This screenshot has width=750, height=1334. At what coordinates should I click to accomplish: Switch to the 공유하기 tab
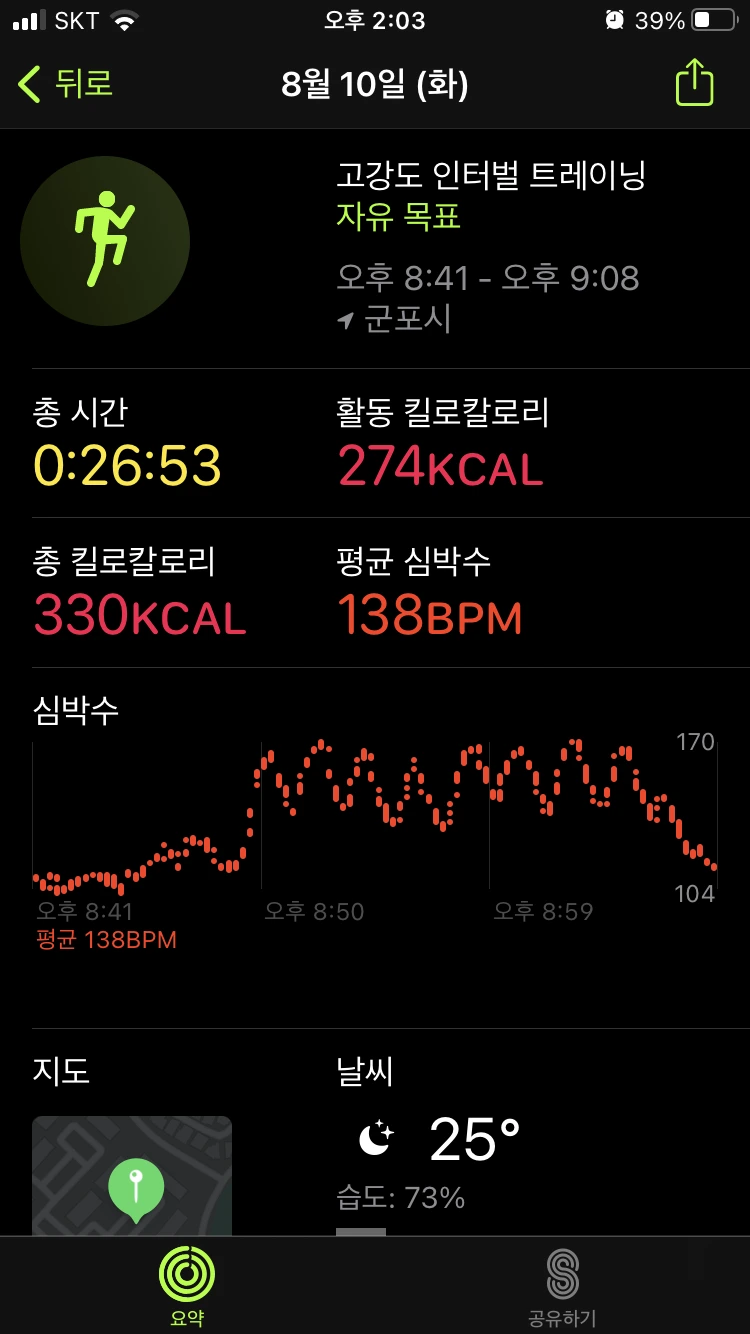tap(562, 1286)
